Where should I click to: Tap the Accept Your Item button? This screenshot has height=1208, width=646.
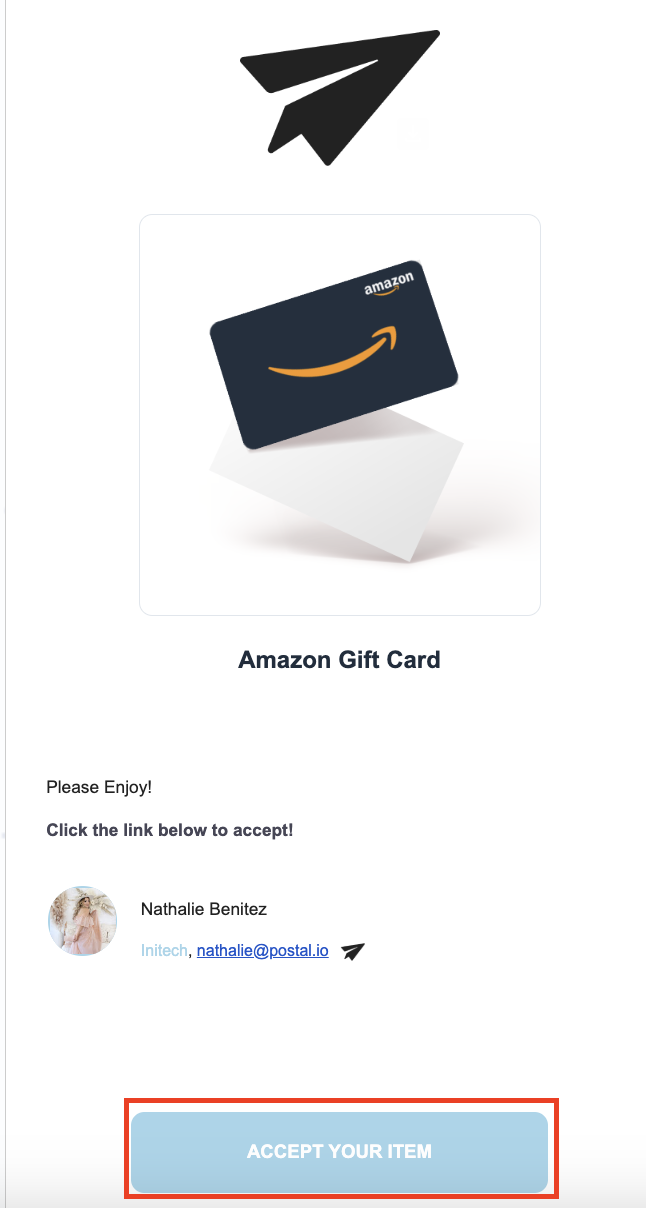339,1151
